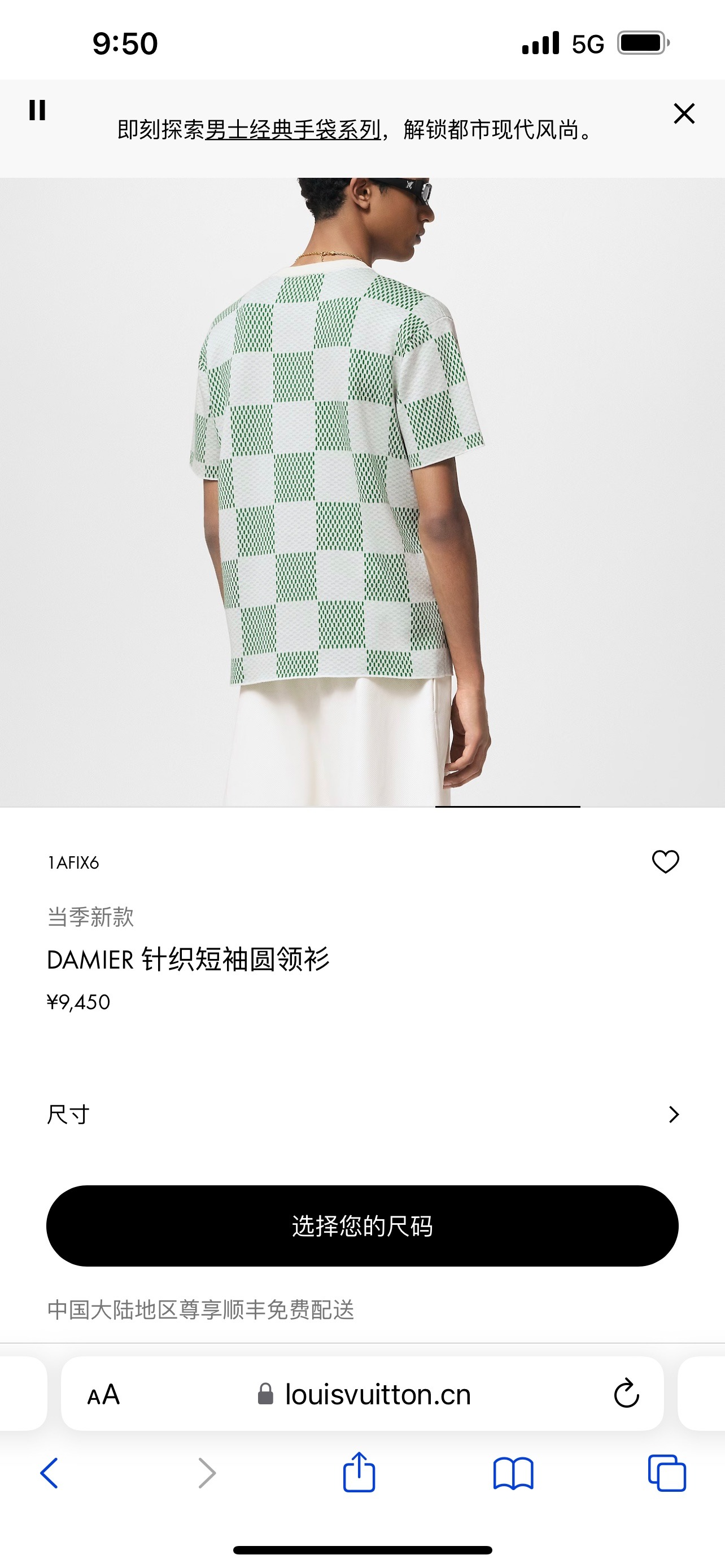Add DAMIER shirt to wishlist heart

pos(665,861)
